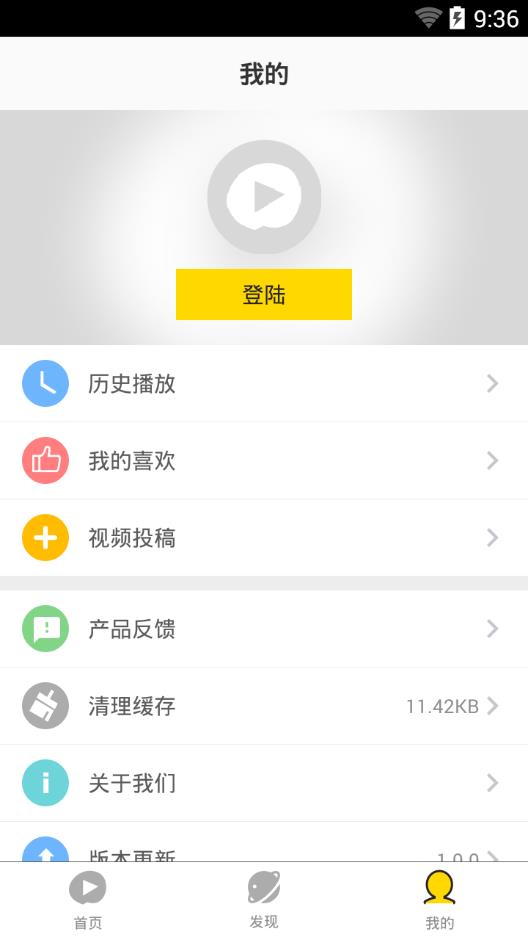
Task: Select 清理缓存 to clear the cache
Action: (x=264, y=706)
